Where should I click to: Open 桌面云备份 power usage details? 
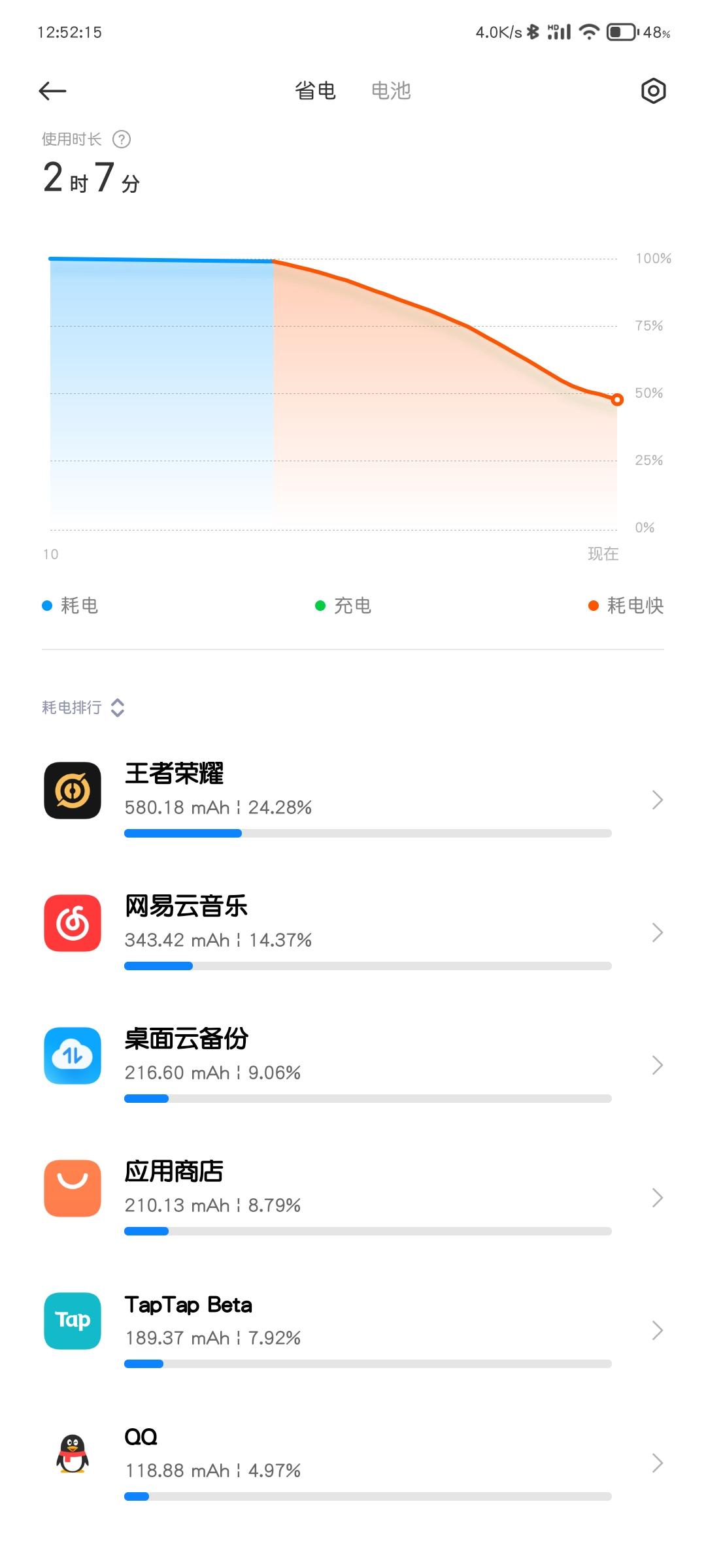(353, 1065)
